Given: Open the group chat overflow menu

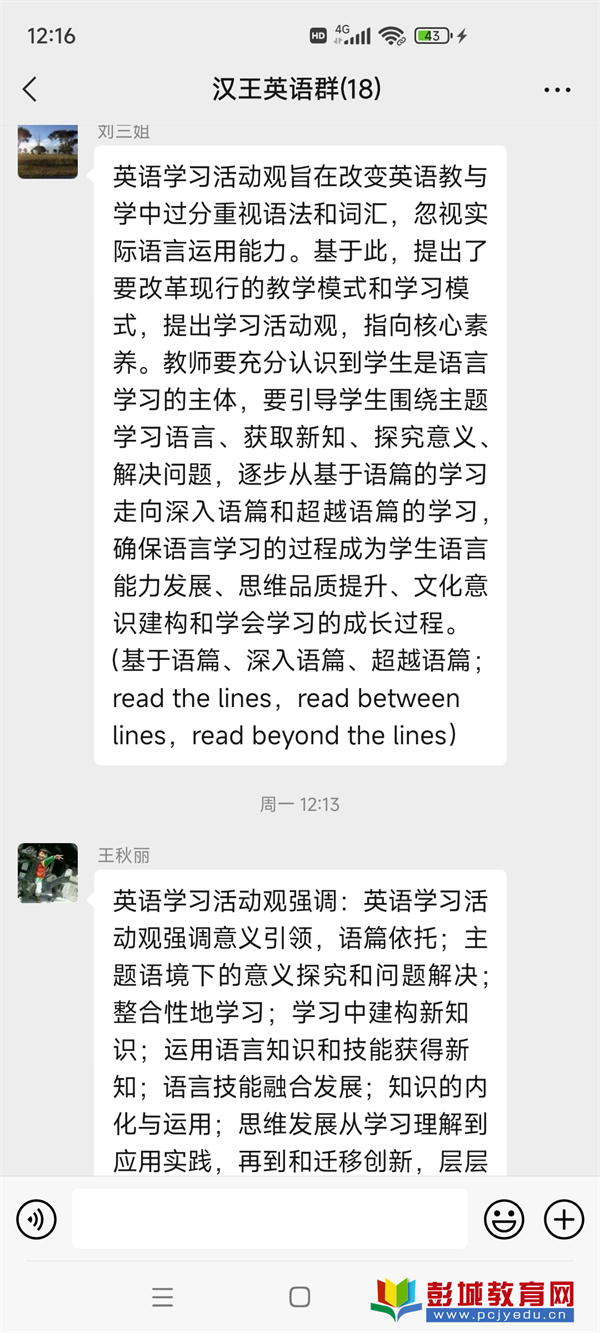Looking at the screenshot, I should point(557,90).
